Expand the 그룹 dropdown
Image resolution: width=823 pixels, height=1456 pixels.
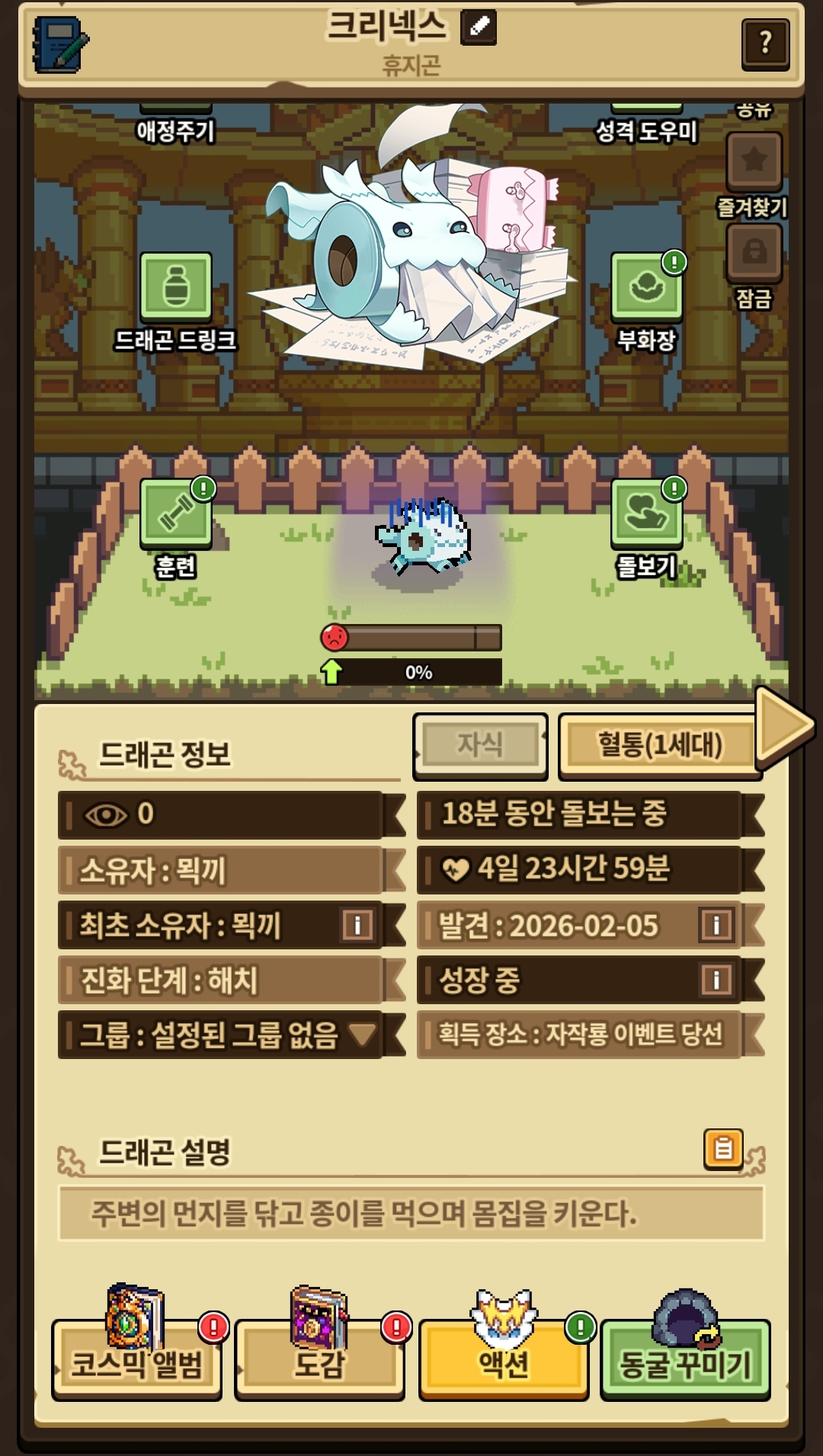(x=362, y=1035)
